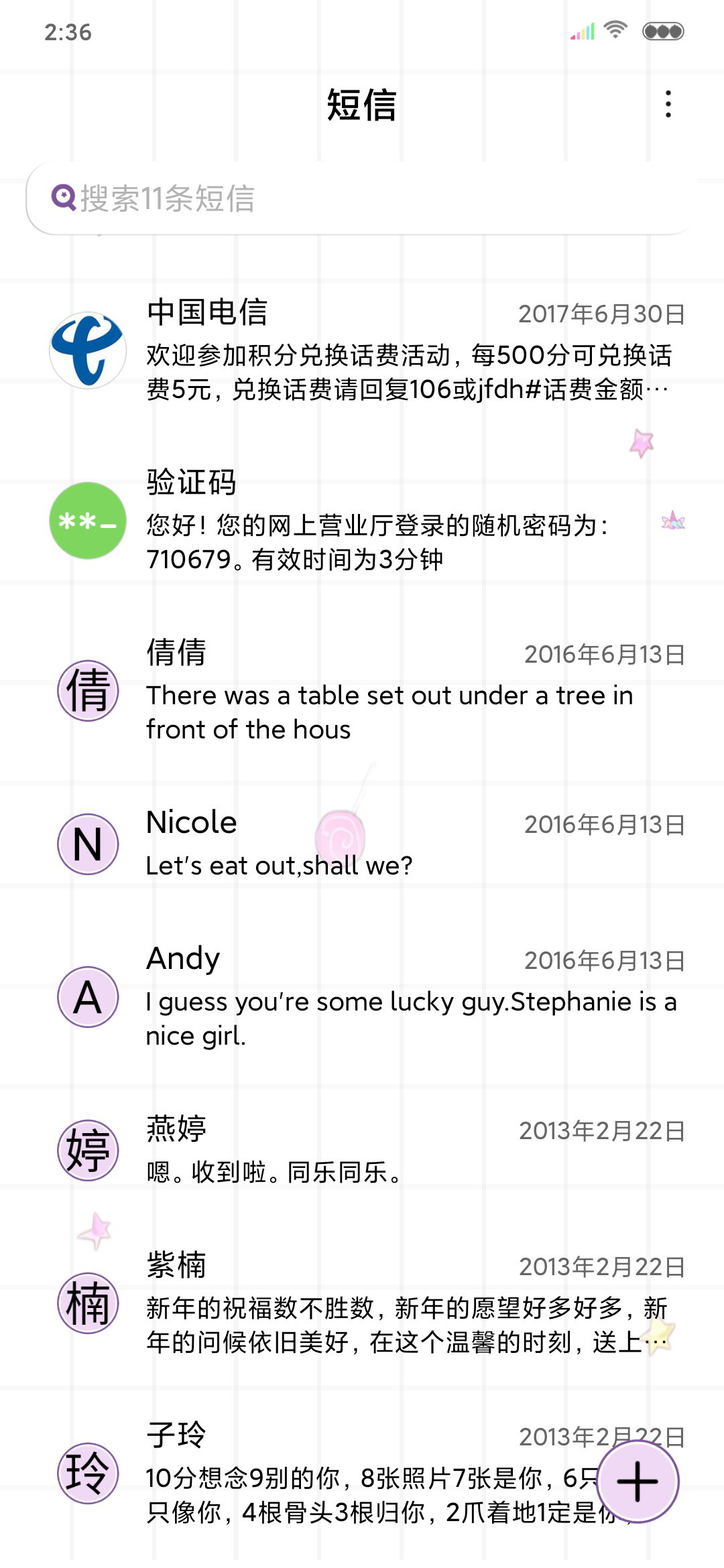Open Andy's message thread
This screenshot has height=1568, width=724.
(362, 996)
